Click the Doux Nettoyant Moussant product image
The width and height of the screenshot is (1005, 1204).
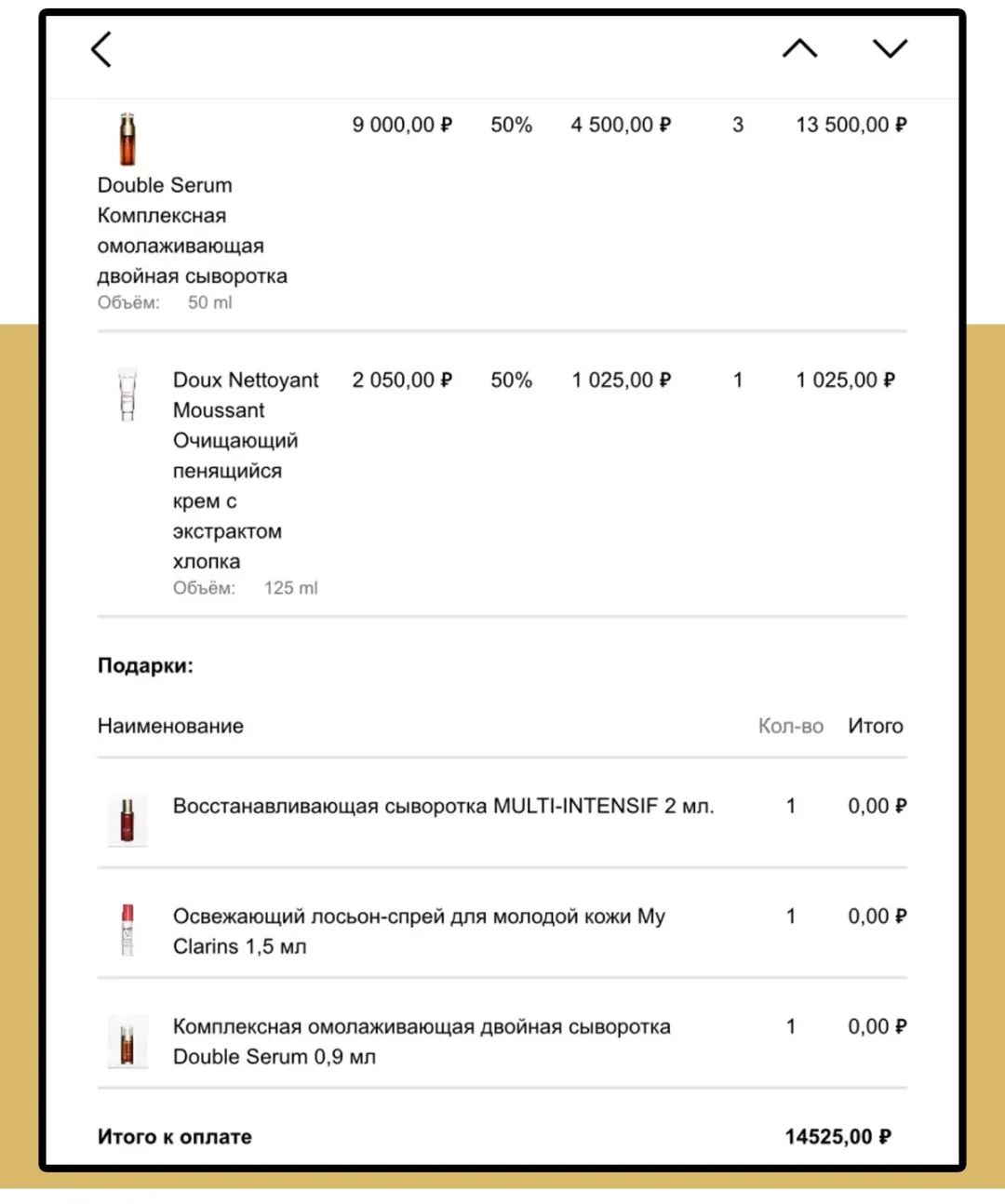coord(127,394)
